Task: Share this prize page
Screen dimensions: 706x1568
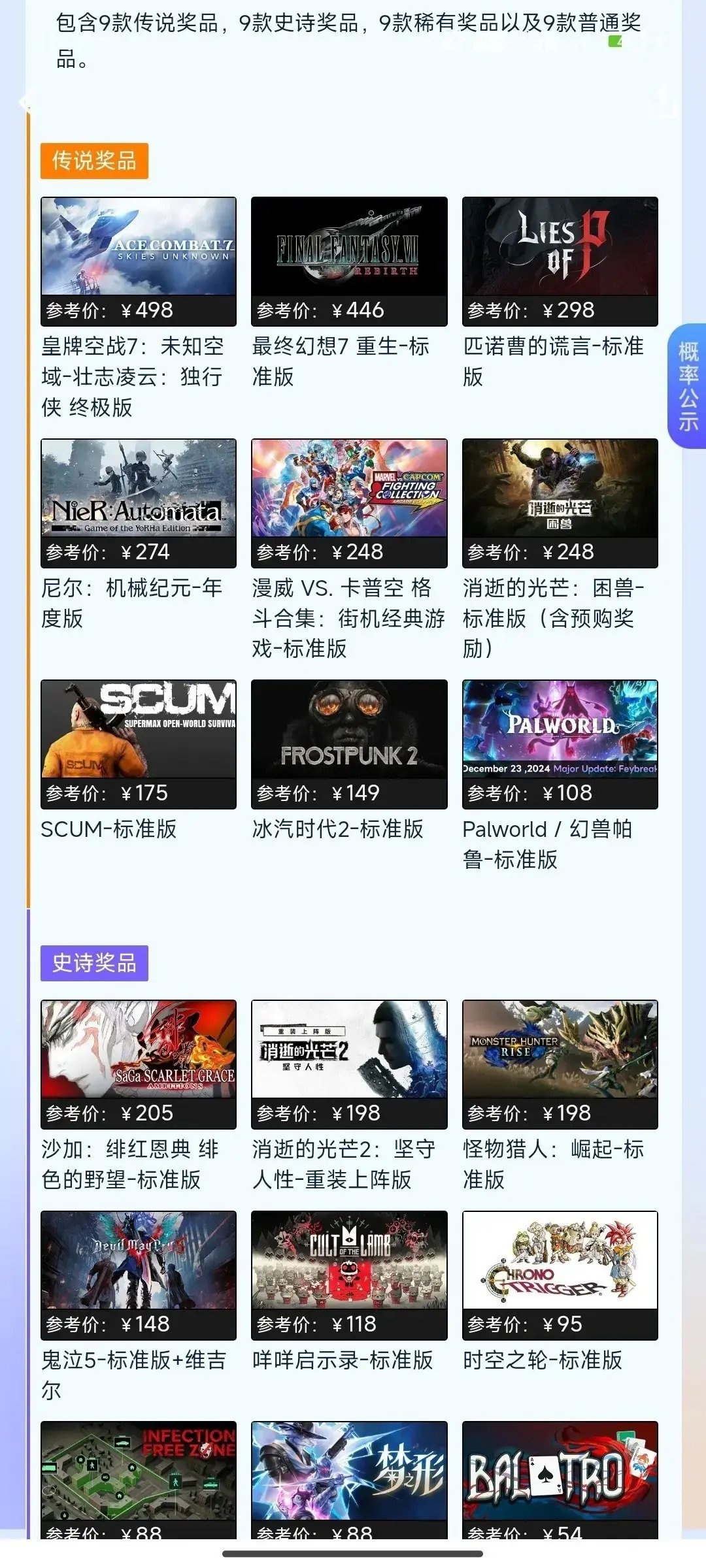Action: [663, 103]
